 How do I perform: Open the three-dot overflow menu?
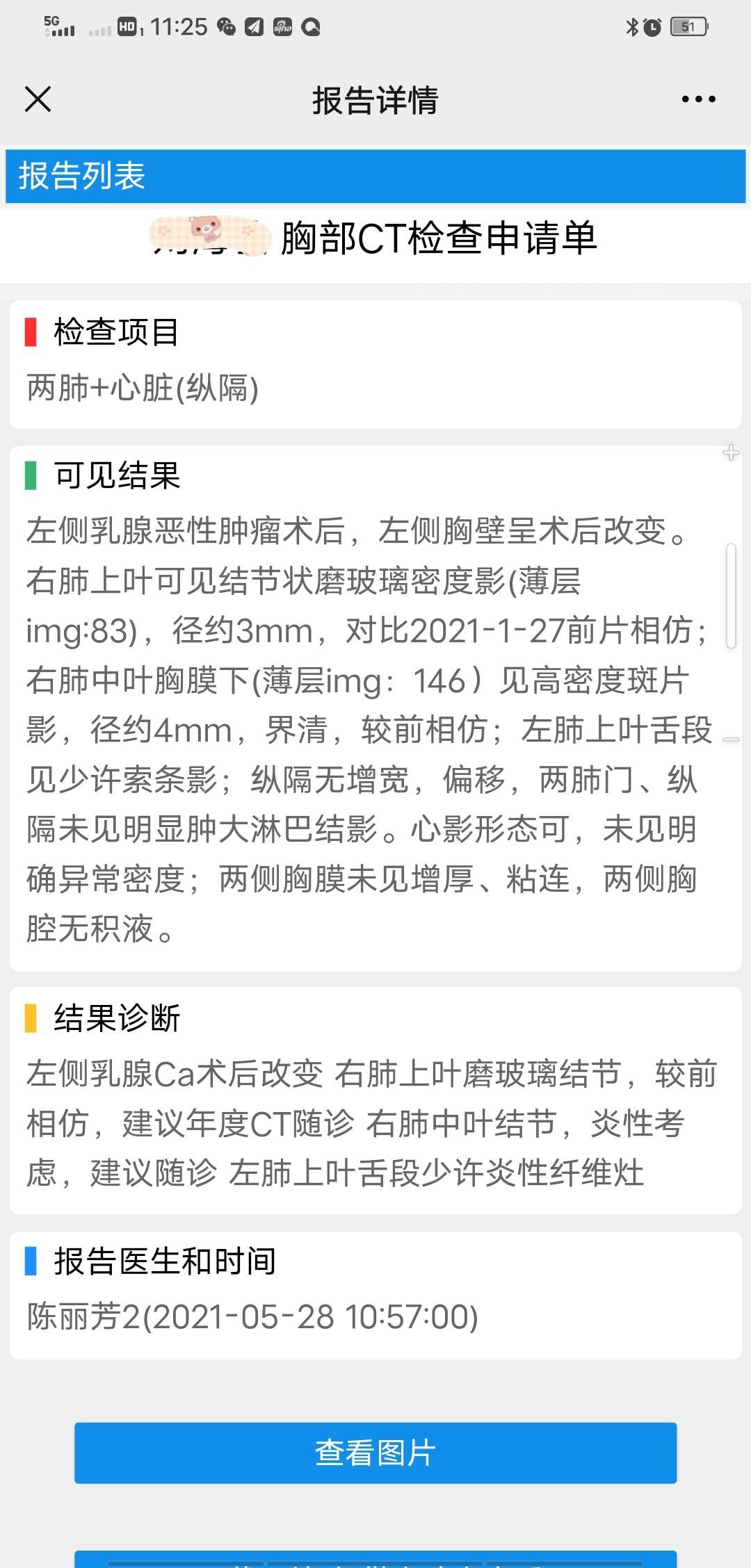[698, 99]
